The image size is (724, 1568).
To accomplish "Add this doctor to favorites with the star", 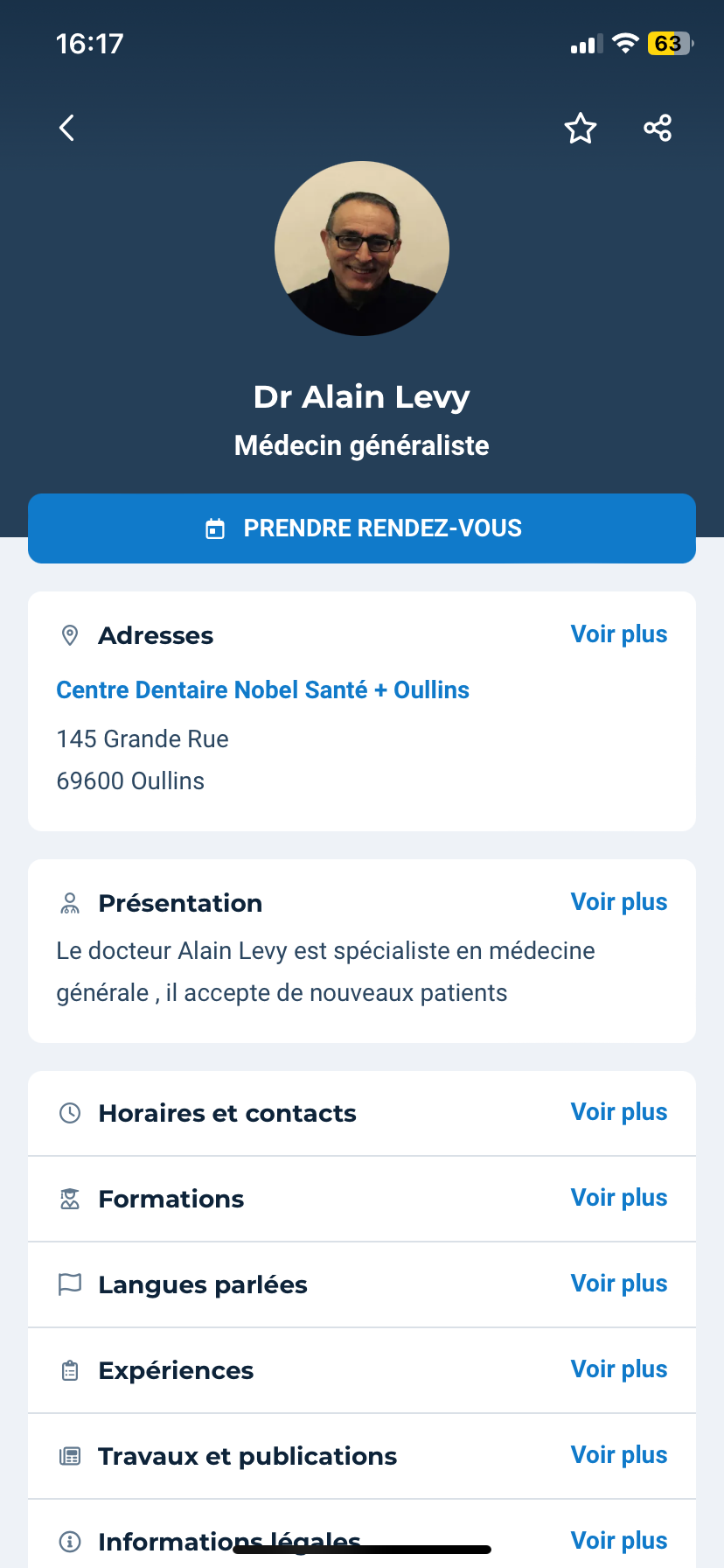I will pyautogui.click(x=581, y=129).
